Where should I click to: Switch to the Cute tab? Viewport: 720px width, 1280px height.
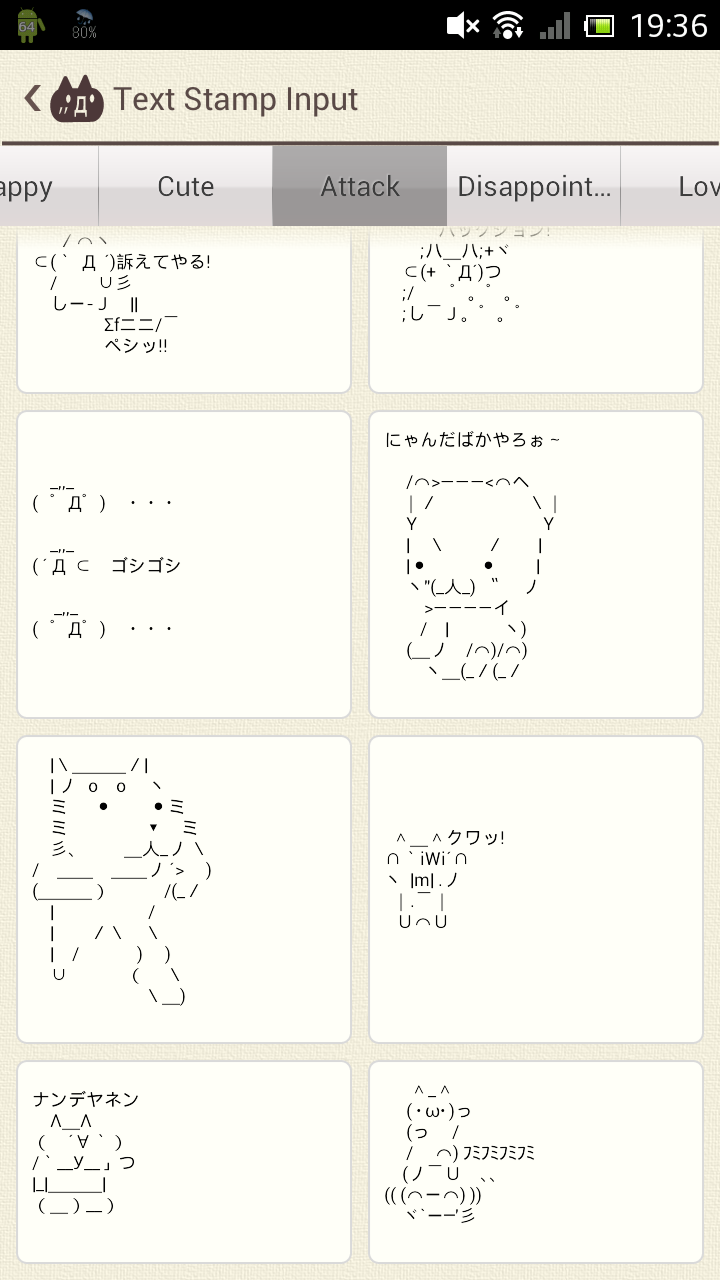pos(186,187)
